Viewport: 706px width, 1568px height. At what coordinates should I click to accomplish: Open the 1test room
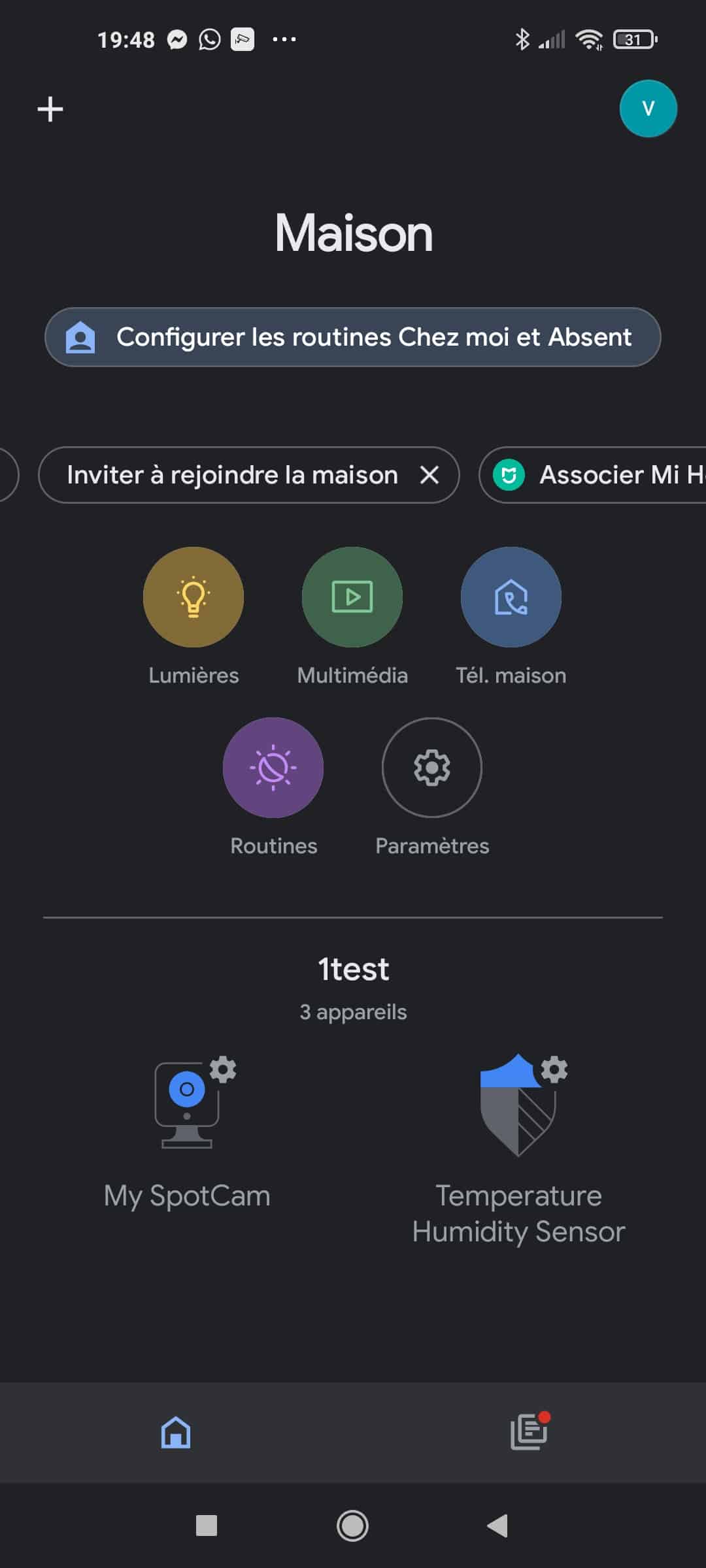pos(353,969)
